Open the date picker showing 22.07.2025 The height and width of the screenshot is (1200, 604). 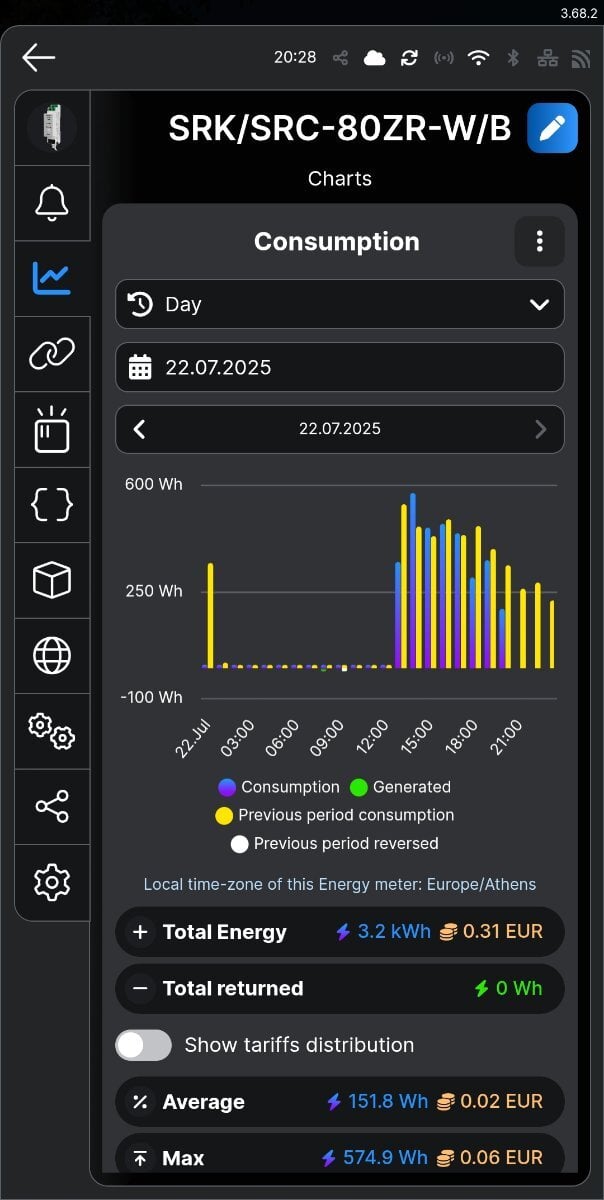(340, 367)
